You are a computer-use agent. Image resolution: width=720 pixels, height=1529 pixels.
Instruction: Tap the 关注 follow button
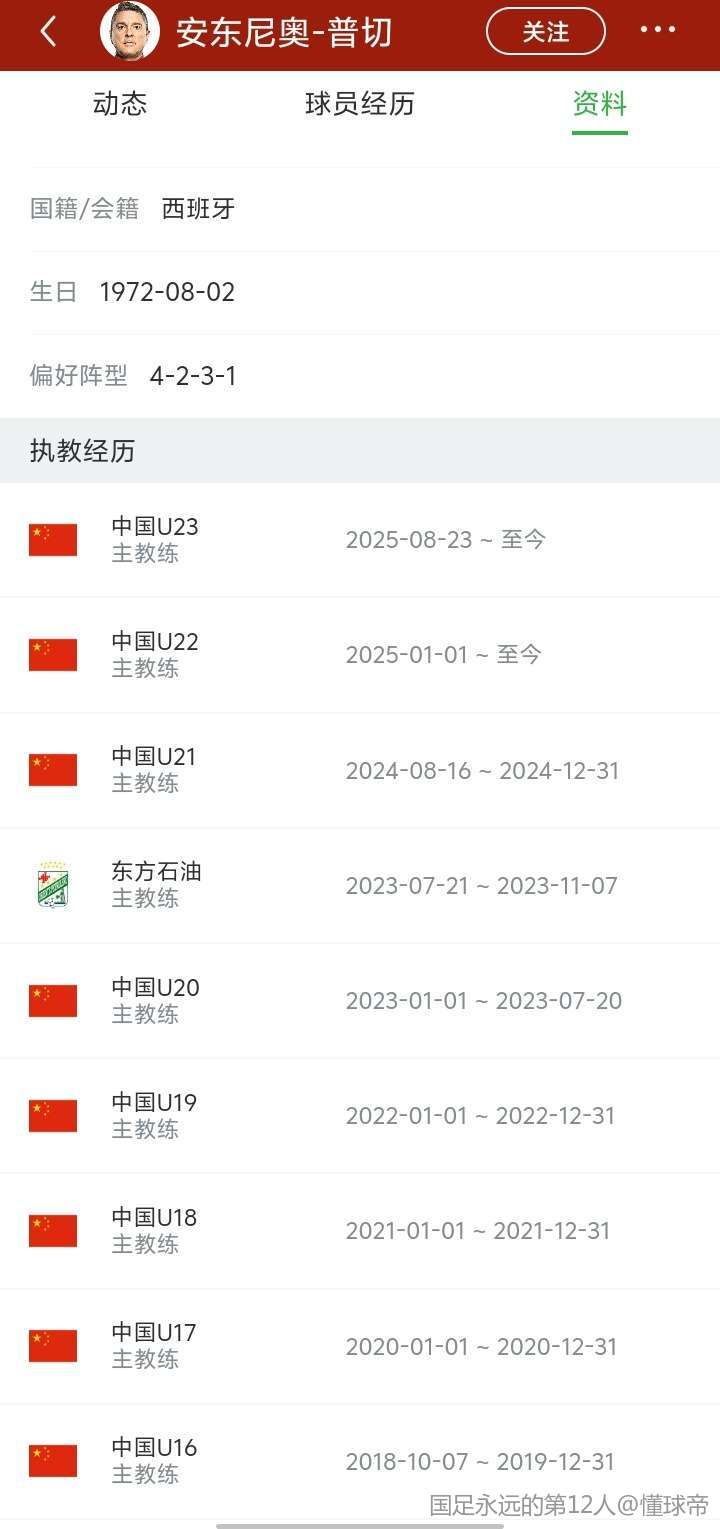[x=545, y=32]
